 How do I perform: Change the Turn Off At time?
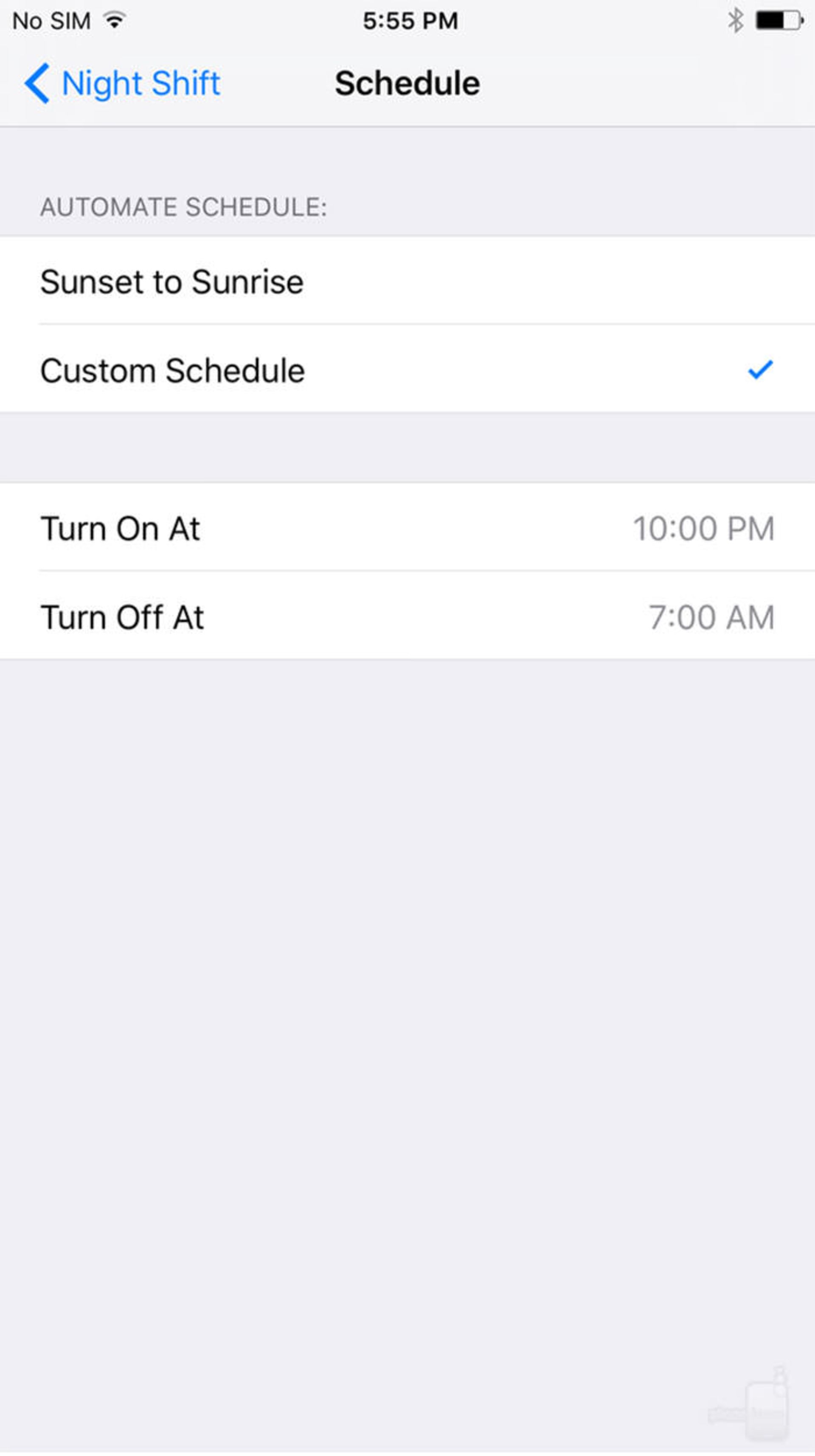407,616
